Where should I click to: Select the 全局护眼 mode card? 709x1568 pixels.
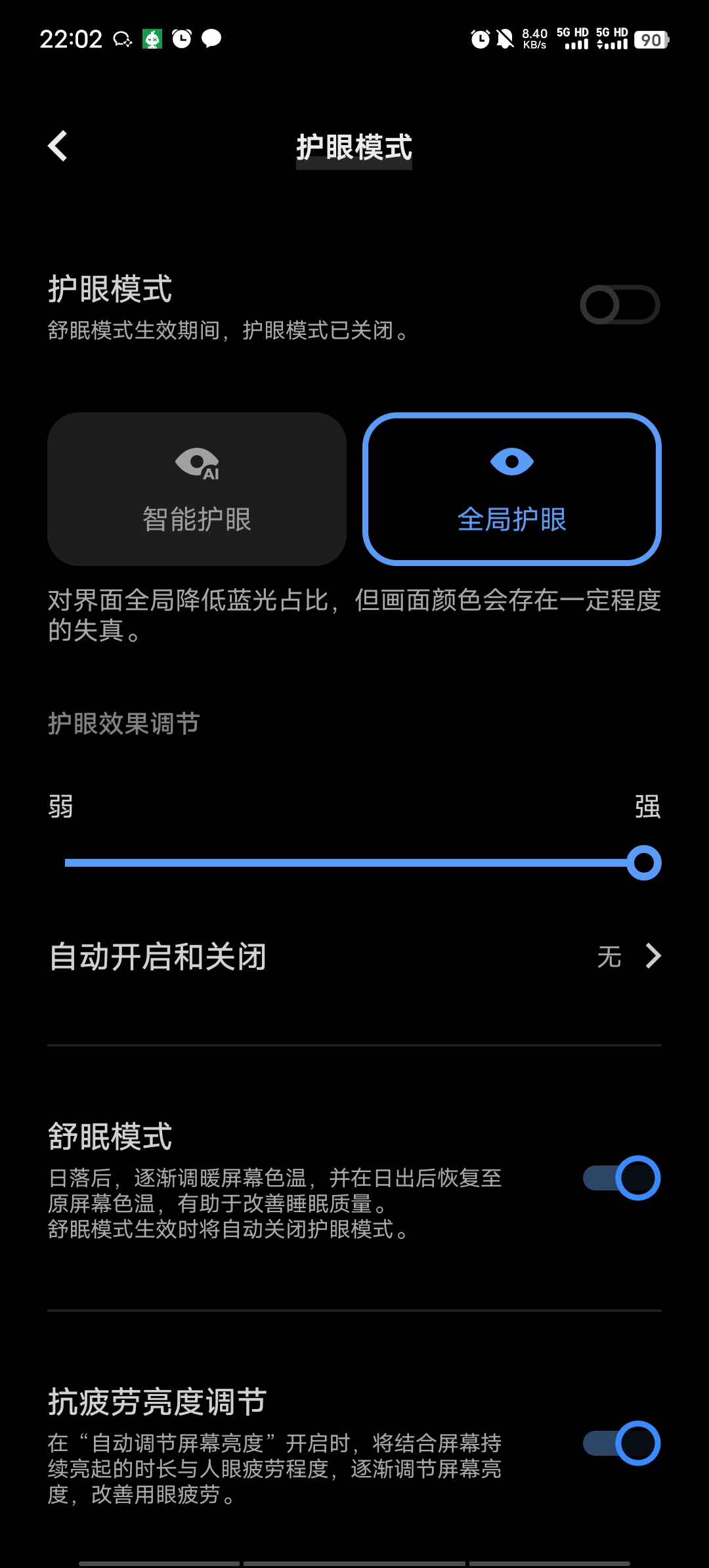[x=512, y=489]
